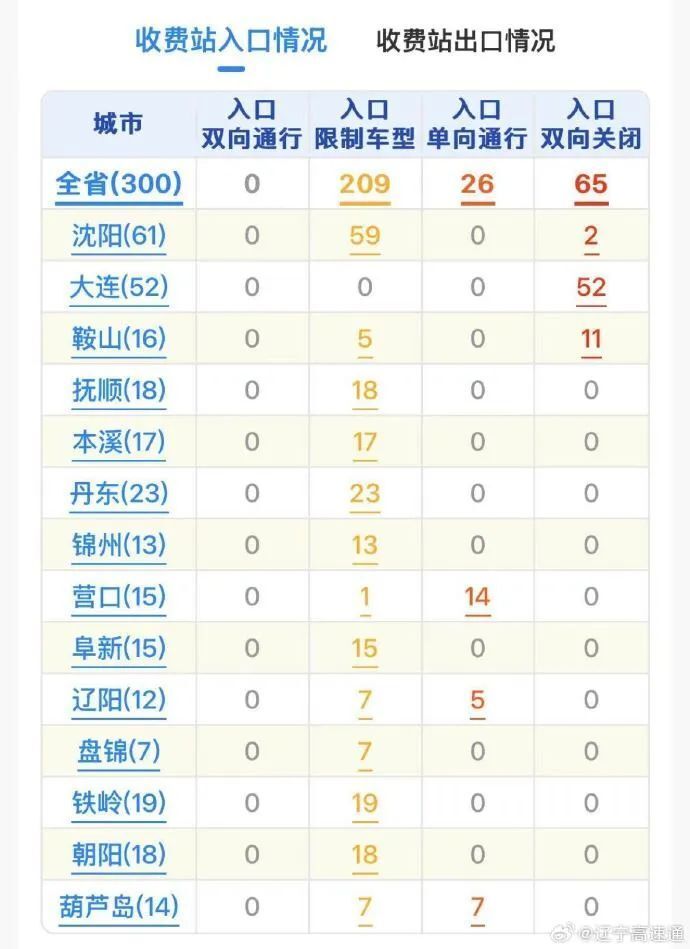690x949 pixels.
Task: Open 营口's 14 one-way entrances count
Action: coord(477,598)
